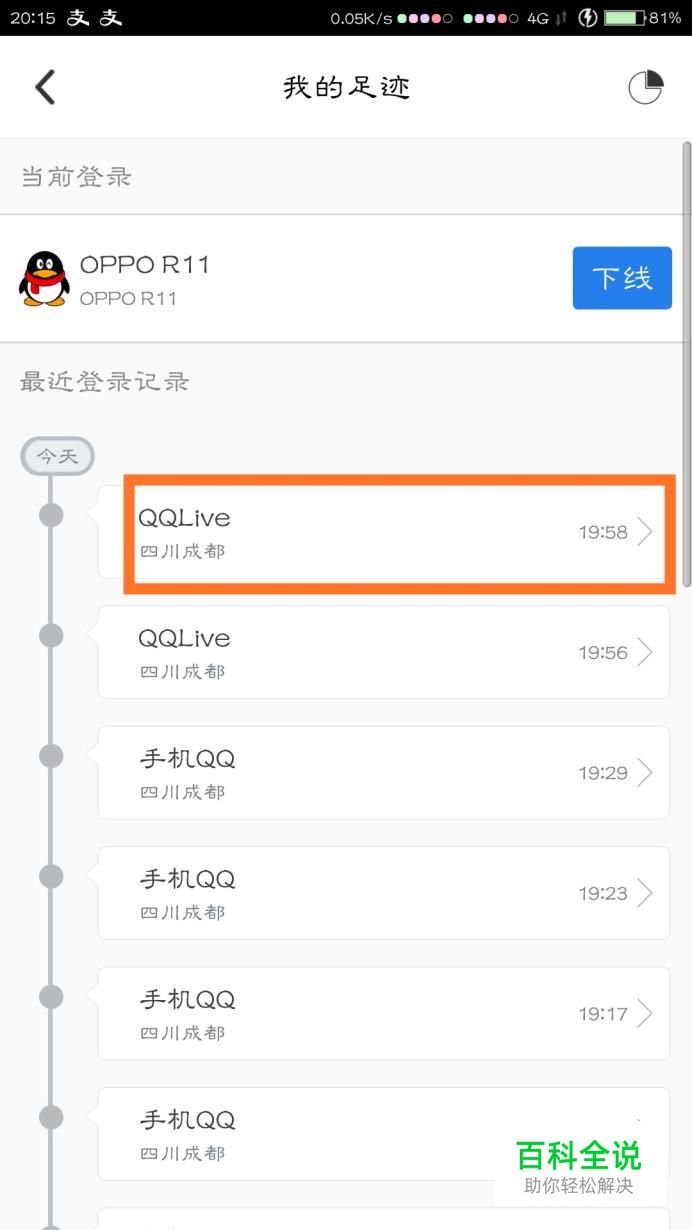The image size is (692, 1230).
Task: Open the QQLive login record at 19:56
Action: click(x=384, y=652)
